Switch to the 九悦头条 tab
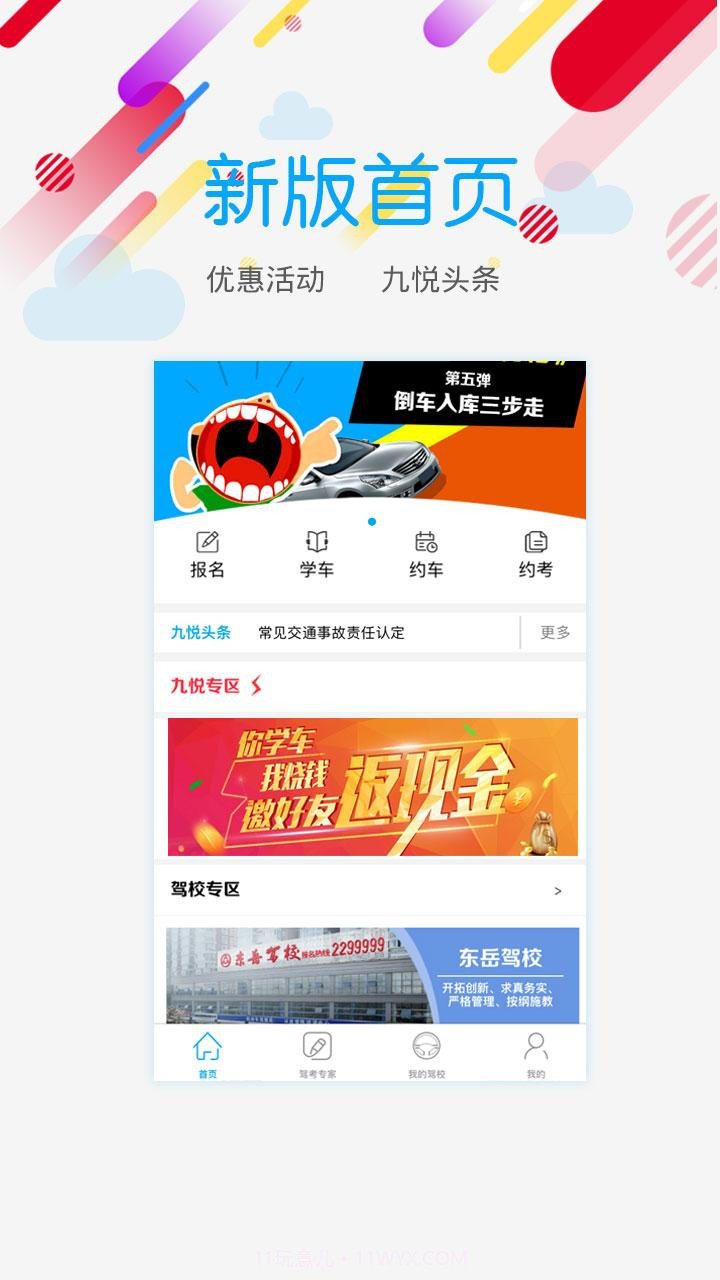The image size is (720, 1280). pos(440,280)
